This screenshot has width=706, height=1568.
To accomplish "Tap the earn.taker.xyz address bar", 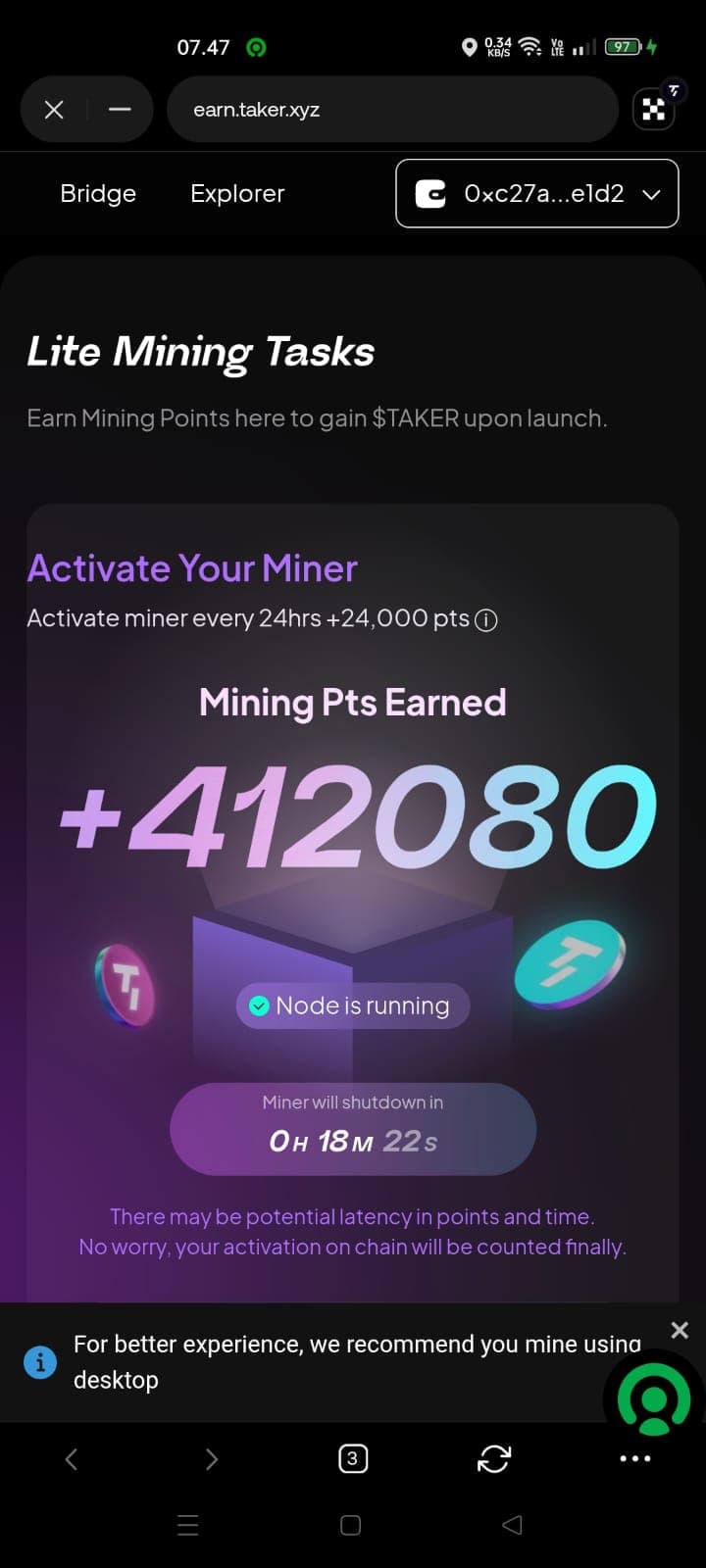I will [392, 110].
